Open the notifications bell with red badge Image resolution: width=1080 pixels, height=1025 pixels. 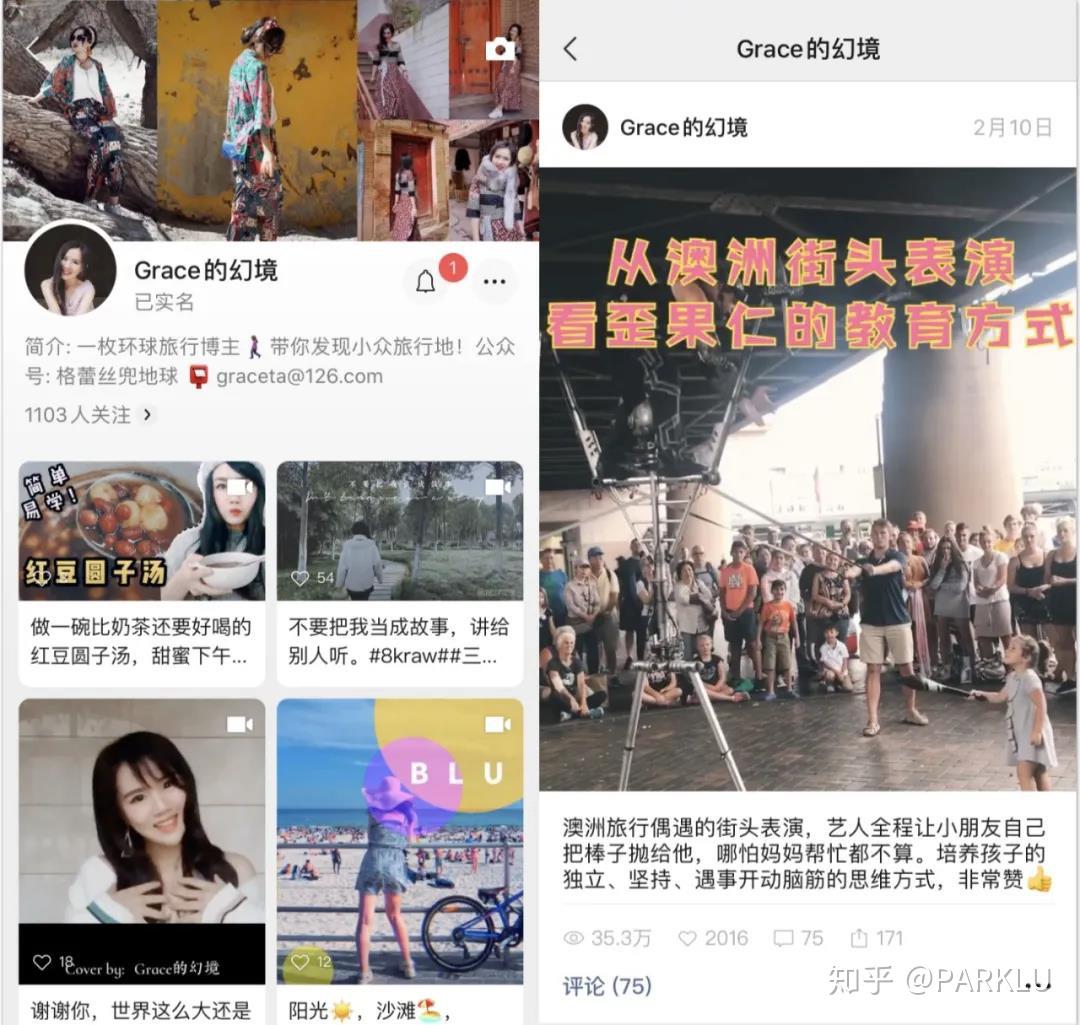pos(426,282)
